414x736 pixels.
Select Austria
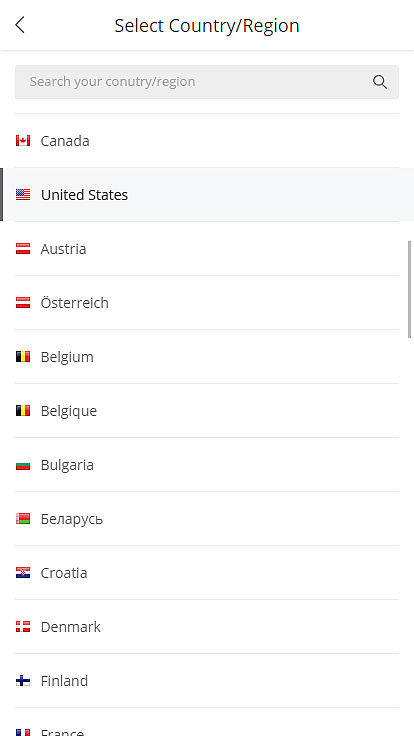[x=207, y=248]
